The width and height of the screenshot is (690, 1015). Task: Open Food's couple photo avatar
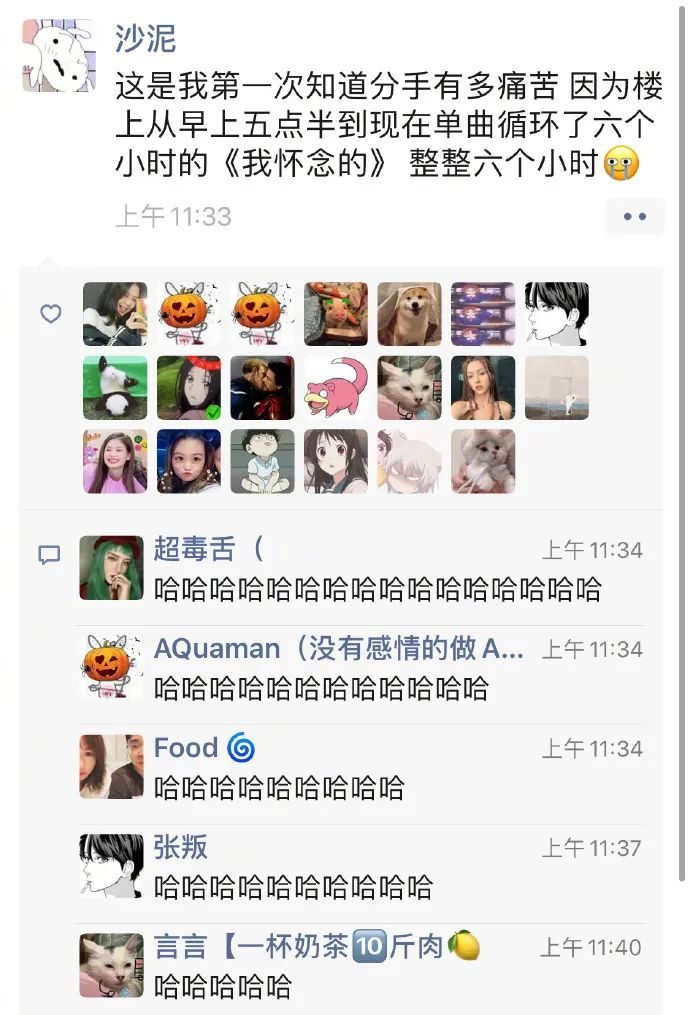point(111,767)
